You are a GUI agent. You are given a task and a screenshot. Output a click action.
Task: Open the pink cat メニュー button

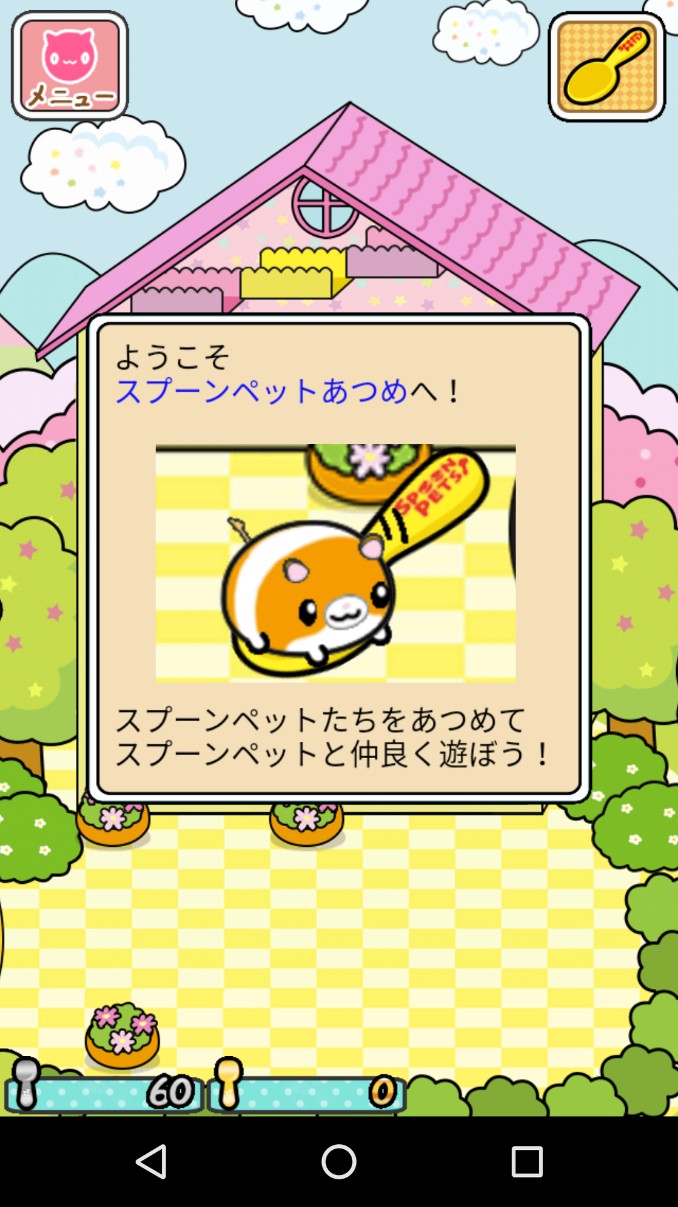69,66
